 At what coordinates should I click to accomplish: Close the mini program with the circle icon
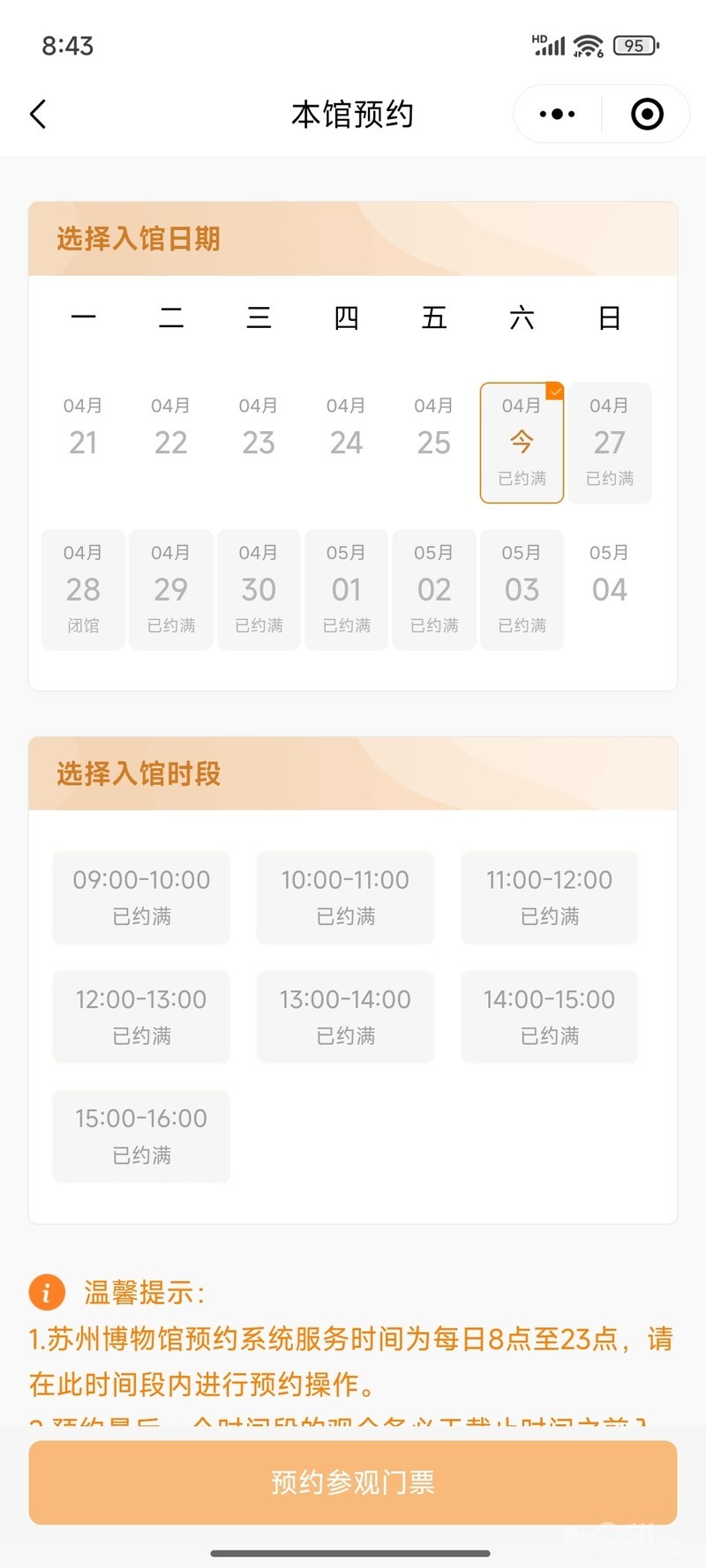tap(647, 114)
